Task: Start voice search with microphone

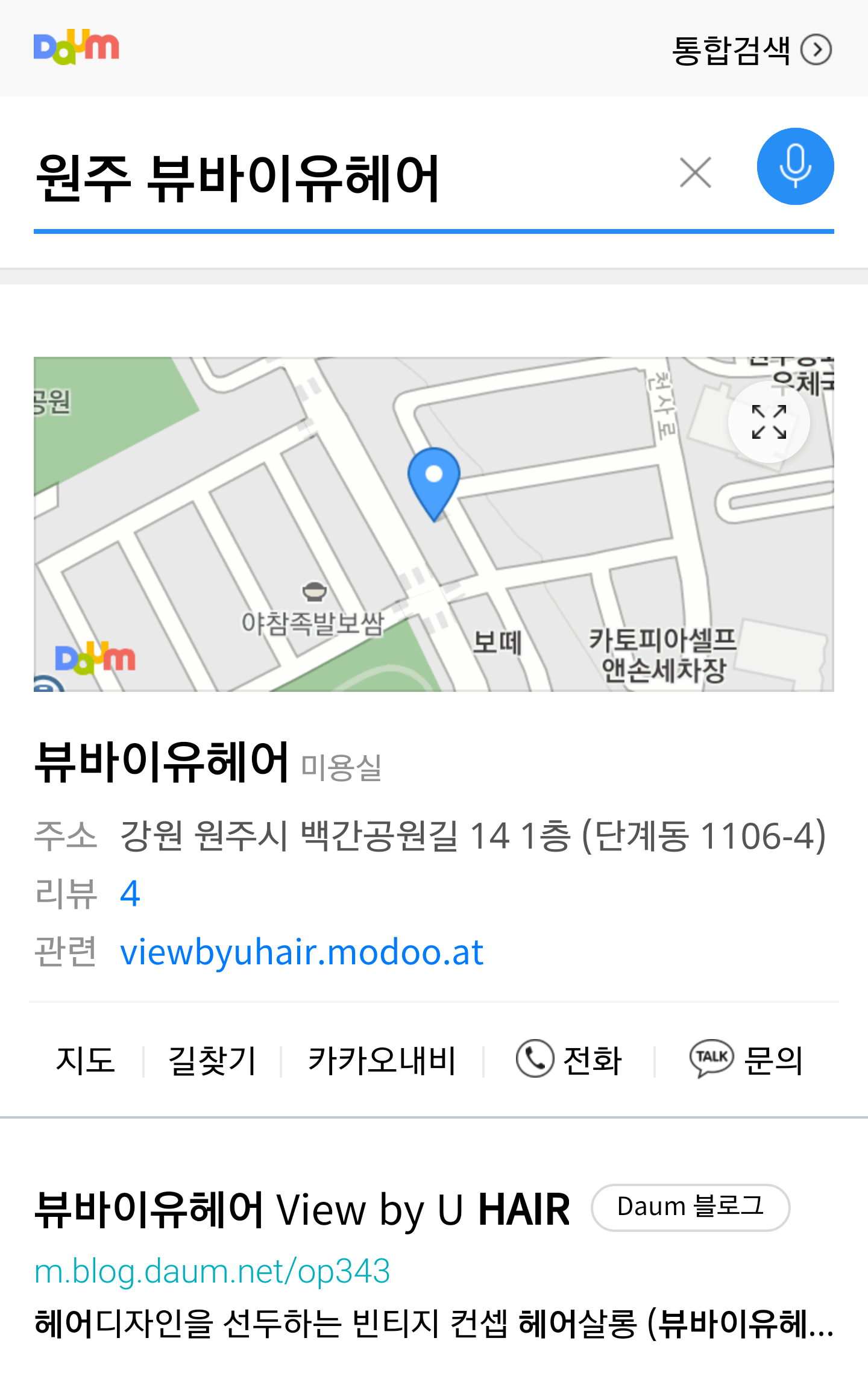Action: [795, 166]
